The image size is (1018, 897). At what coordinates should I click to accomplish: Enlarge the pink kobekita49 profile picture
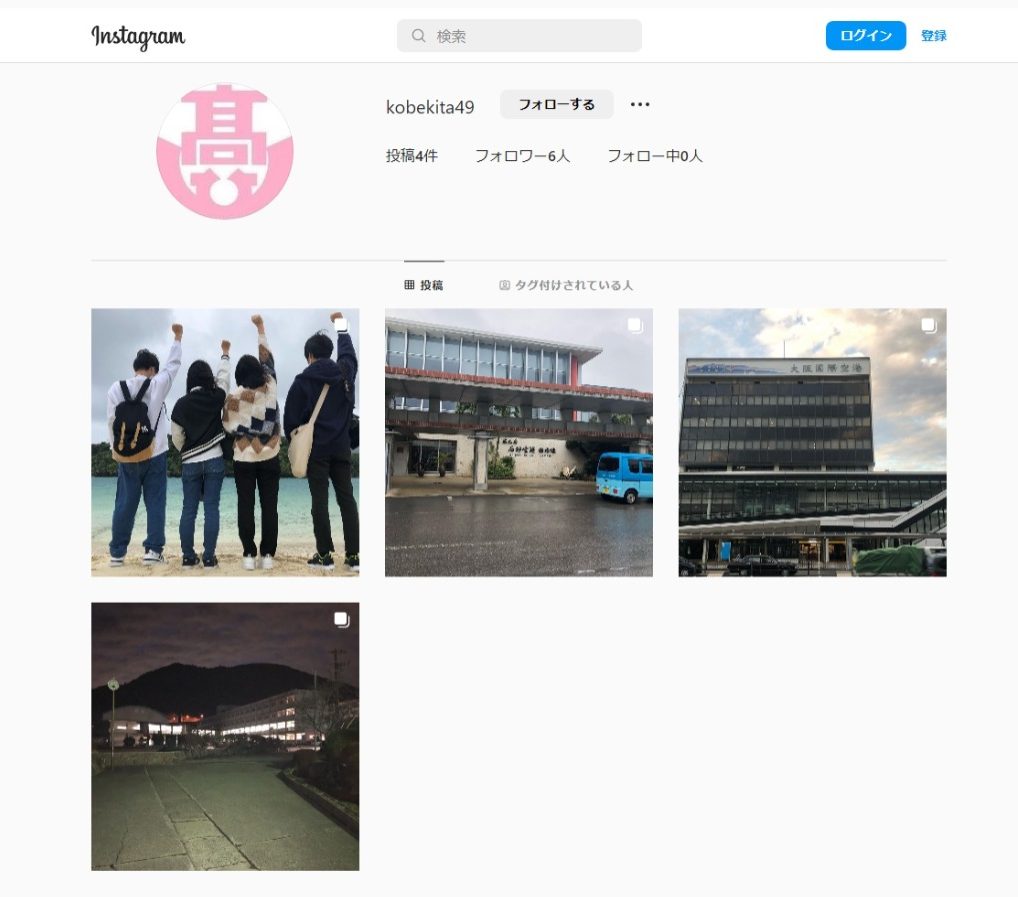click(225, 151)
